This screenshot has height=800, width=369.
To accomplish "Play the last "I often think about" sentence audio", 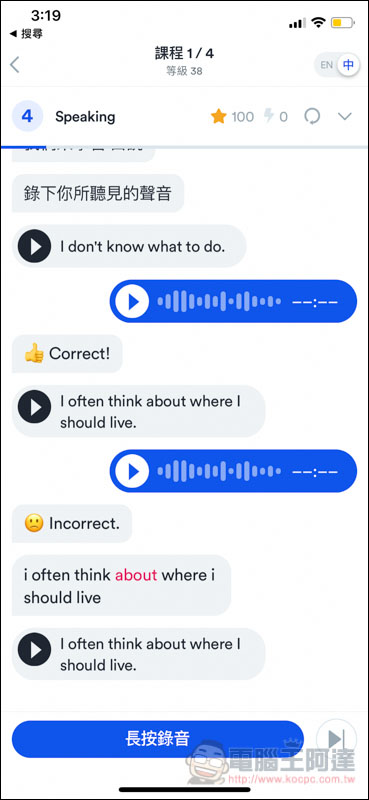I will coord(35,650).
